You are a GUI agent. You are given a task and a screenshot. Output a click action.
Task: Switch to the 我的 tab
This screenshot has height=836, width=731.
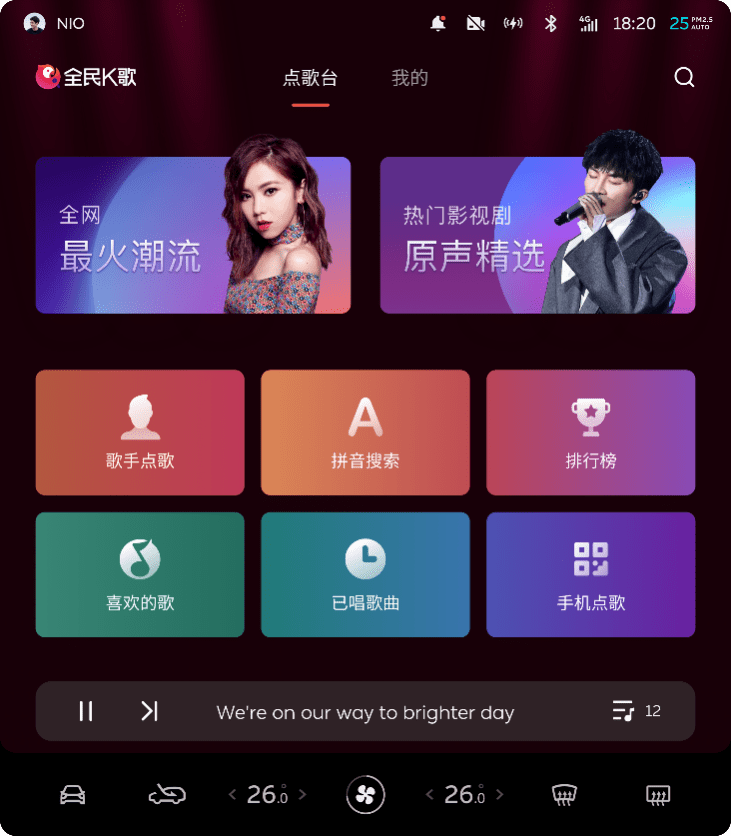[x=409, y=77]
